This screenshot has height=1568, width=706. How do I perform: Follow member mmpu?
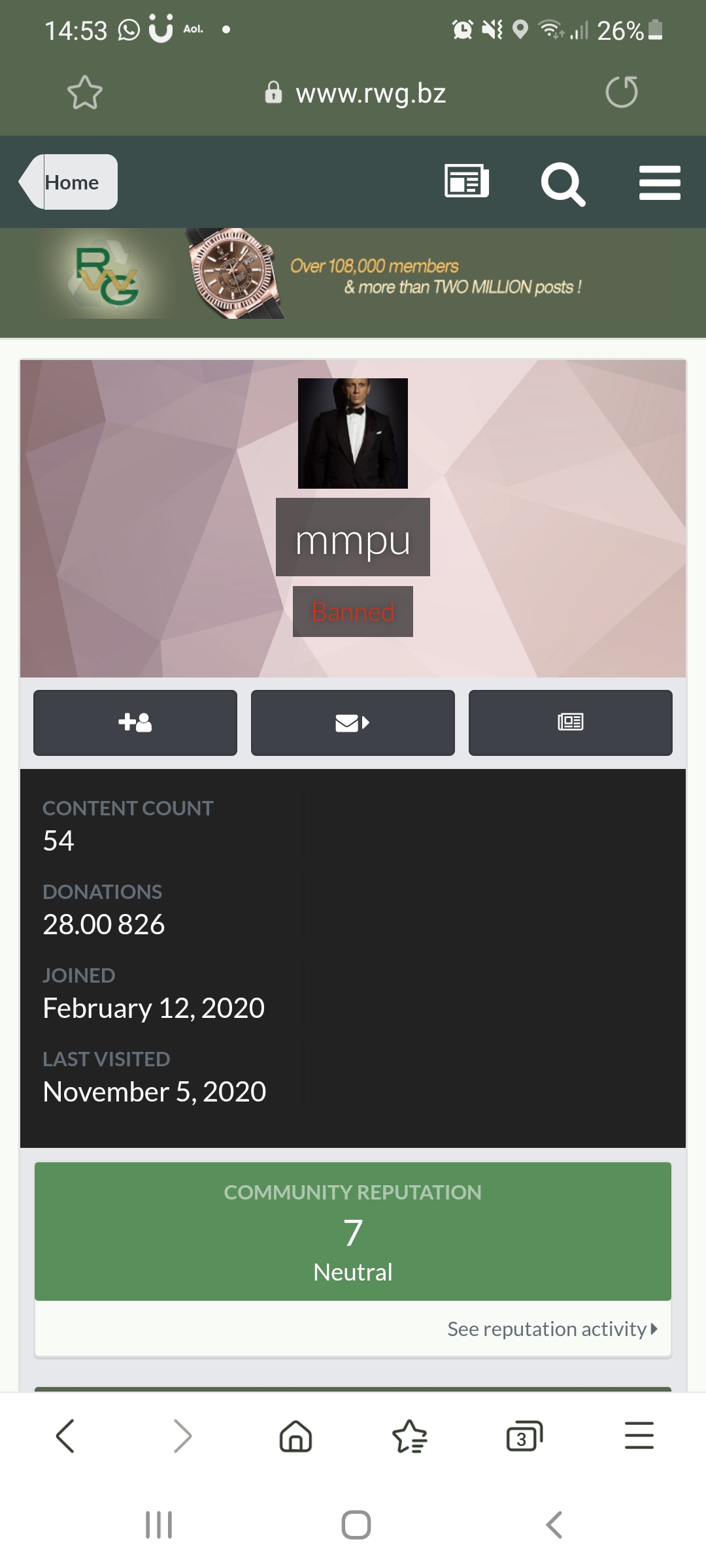tap(135, 723)
